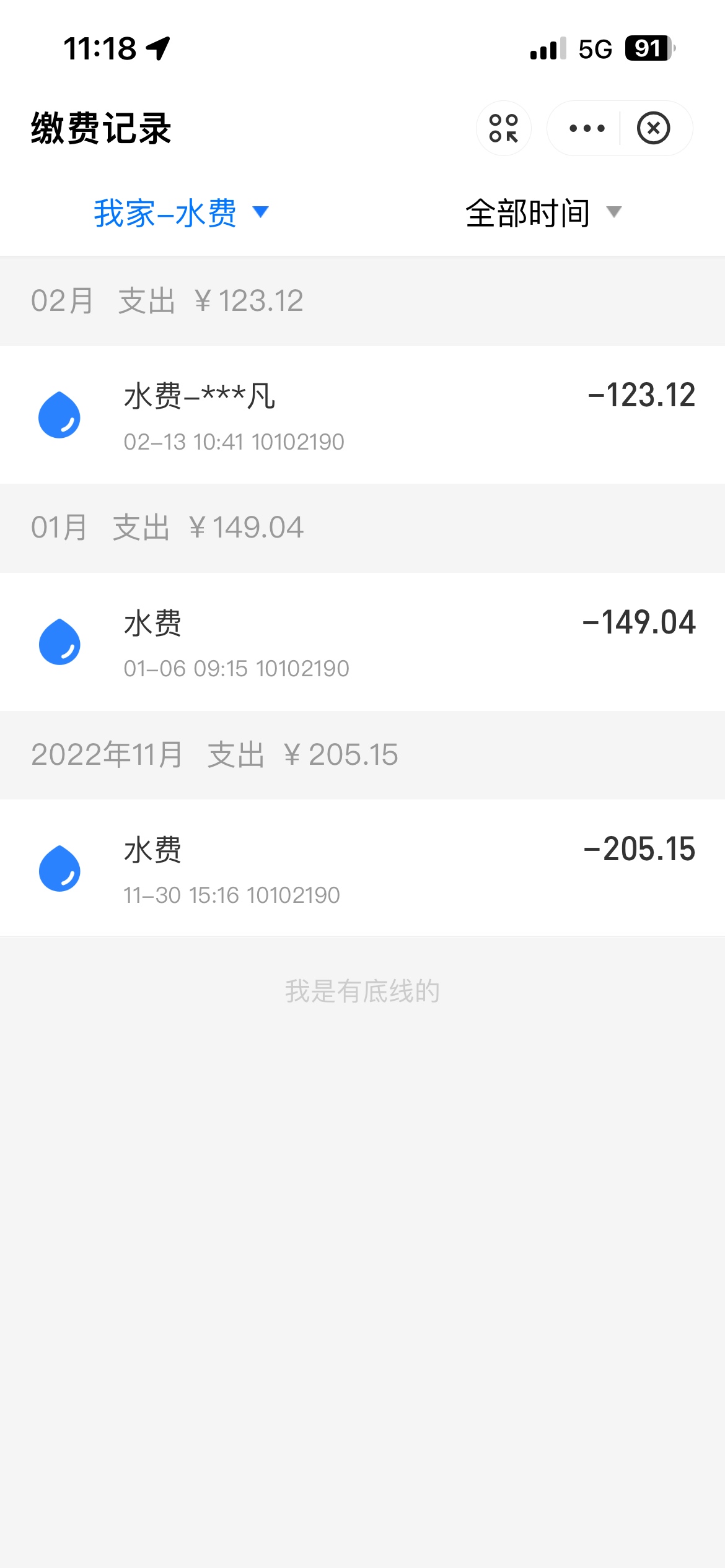Open the 02-13 水费 payment of 123.12

362,415
